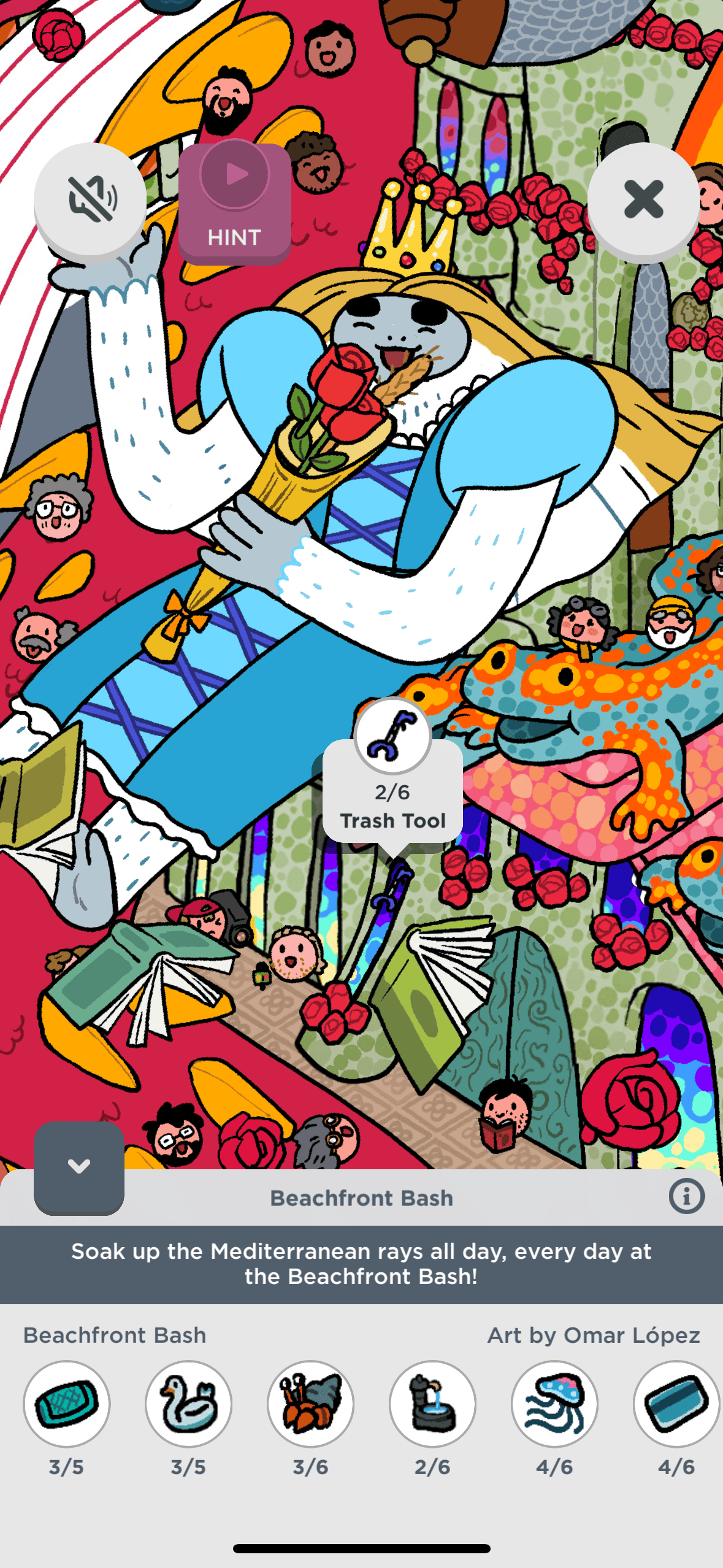Image resolution: width=723 pixels, height=1568 pixels.
Task: Select the beach towel item at 3/5
Action: coord(66,1404)
